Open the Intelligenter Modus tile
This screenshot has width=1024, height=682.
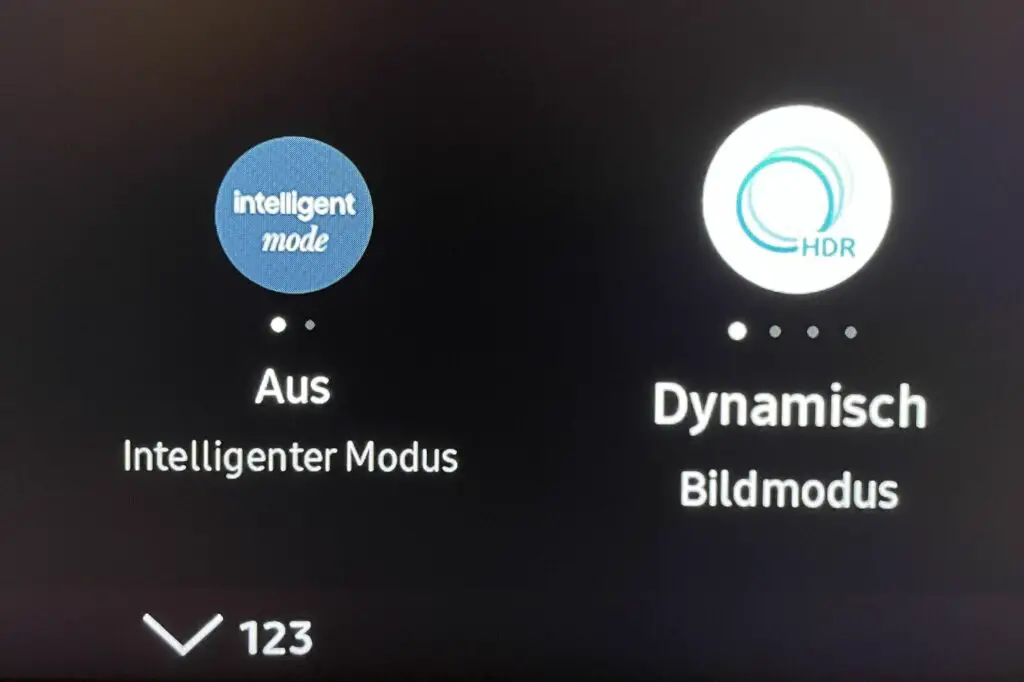(x=294, y=215)
